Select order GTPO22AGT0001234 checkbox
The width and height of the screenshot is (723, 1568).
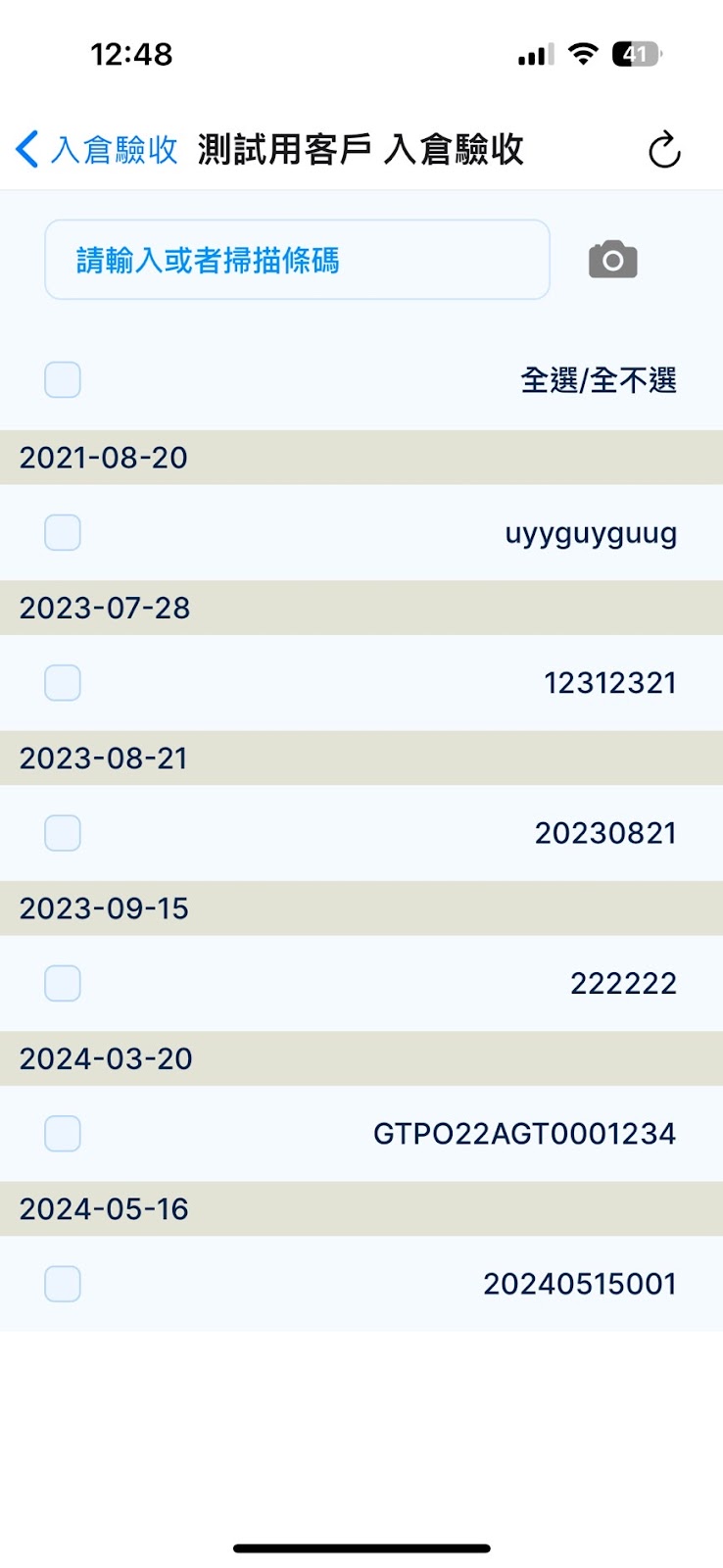(x=63, y=1133)
